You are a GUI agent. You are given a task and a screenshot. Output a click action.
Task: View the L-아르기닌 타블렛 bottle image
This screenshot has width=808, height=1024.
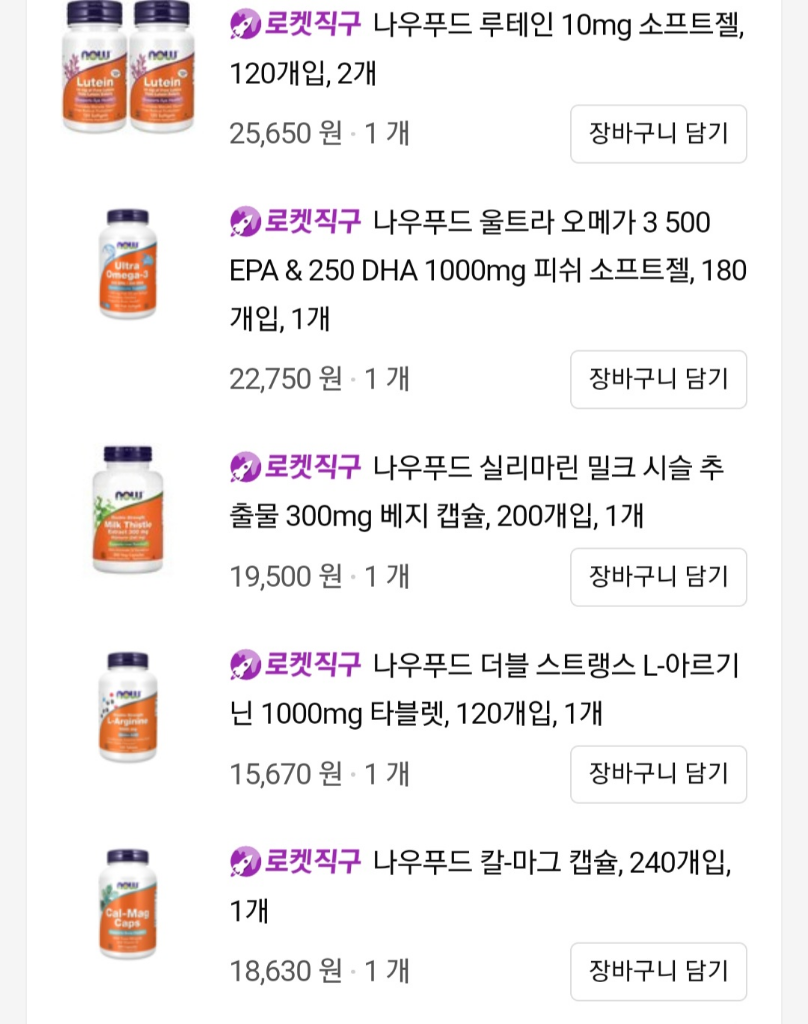coord(127,706)
